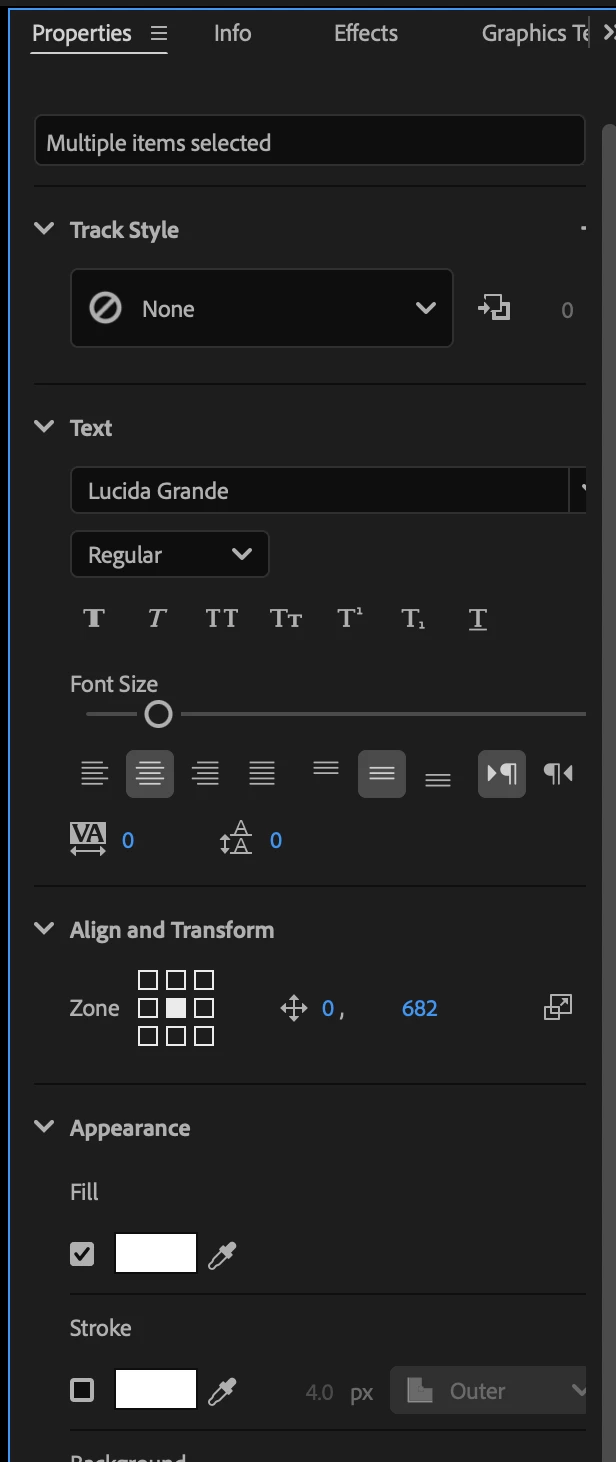Uncheck the Fill checkbox
The image size is (616, 1462).
[x=82, y=1254]
